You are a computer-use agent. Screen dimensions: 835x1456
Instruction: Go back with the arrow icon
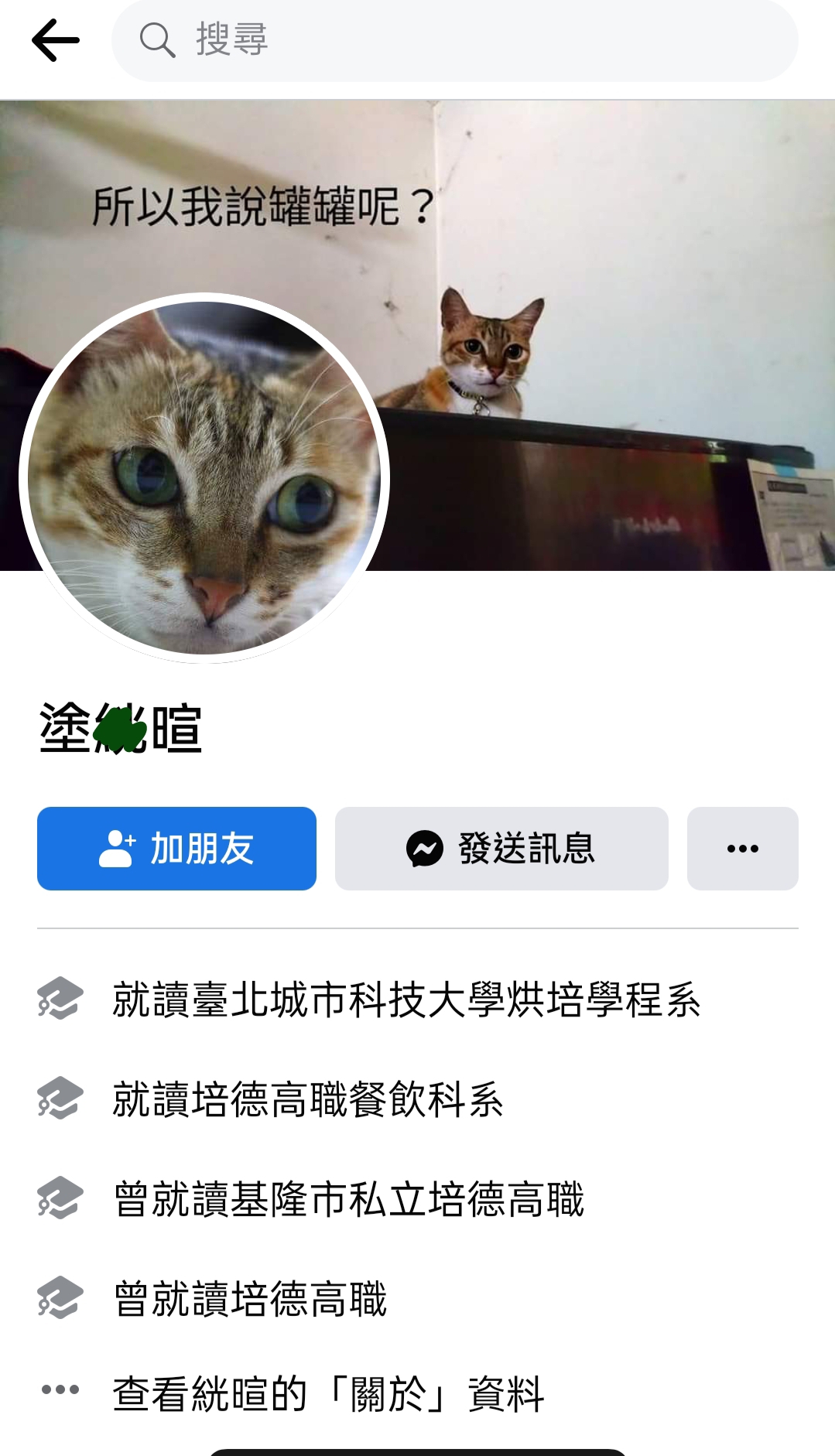click(x=55, y=40)
